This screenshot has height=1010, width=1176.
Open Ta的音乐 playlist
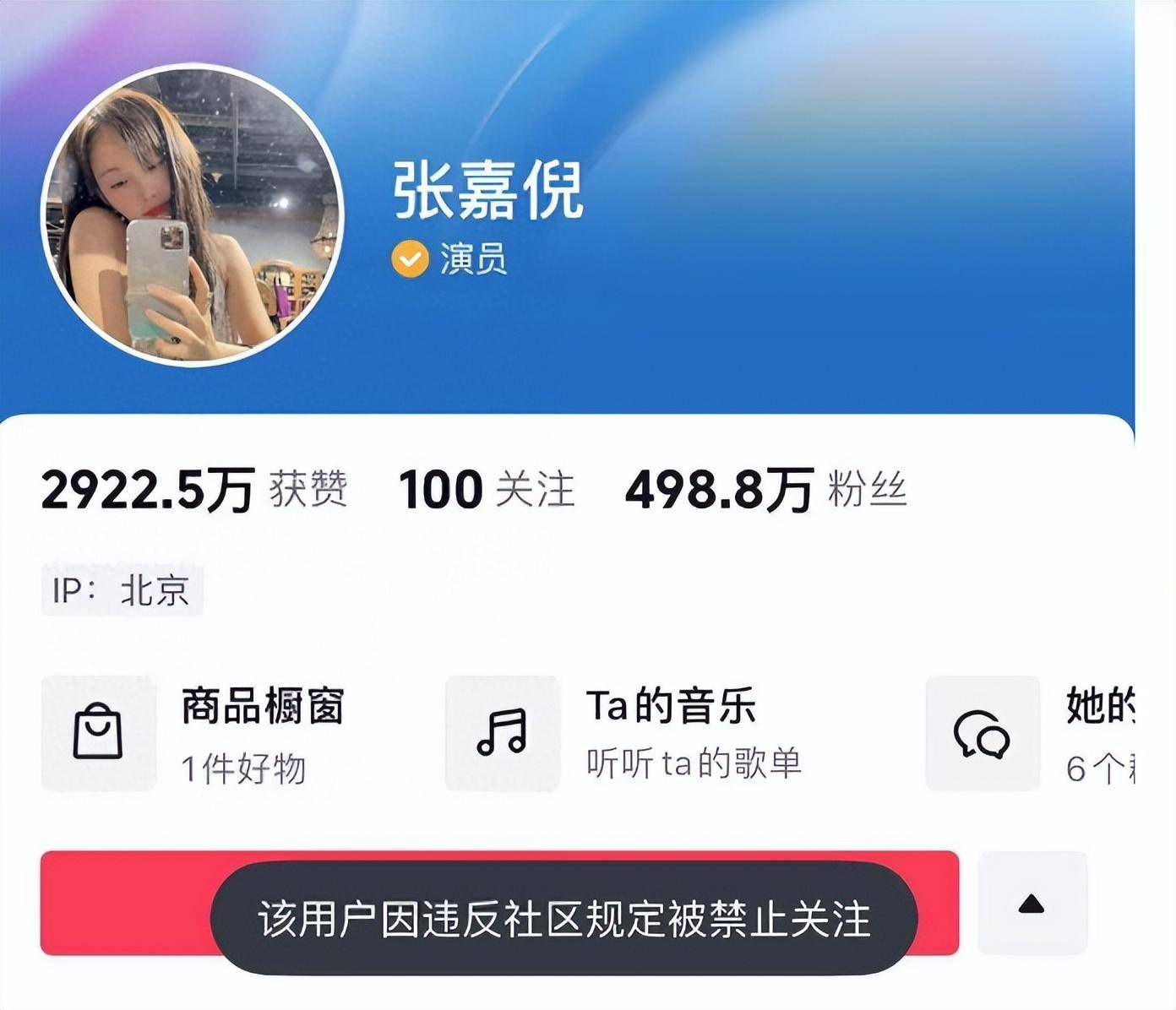[x=625, y=734]
